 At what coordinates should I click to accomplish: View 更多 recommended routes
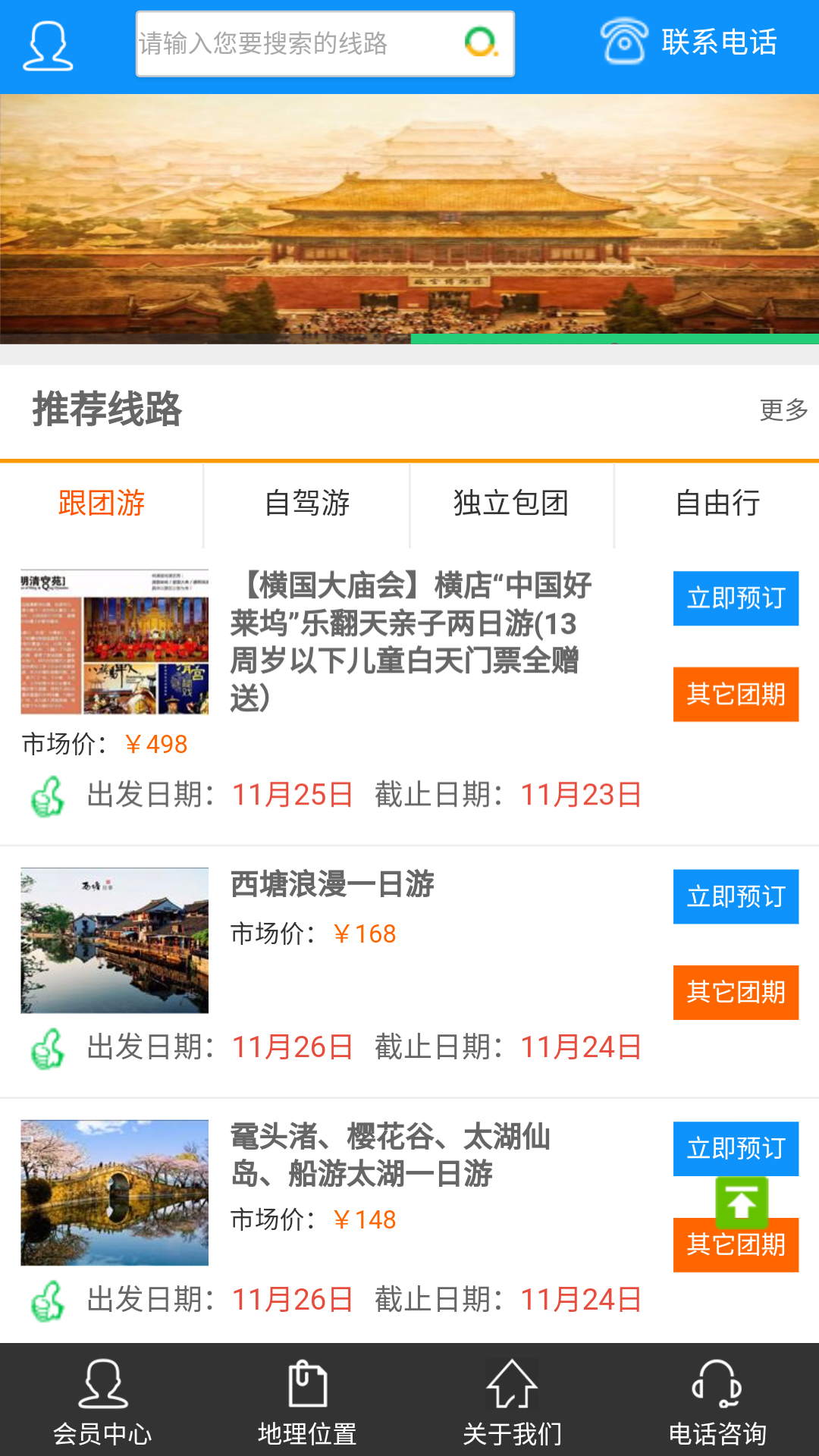783,410
